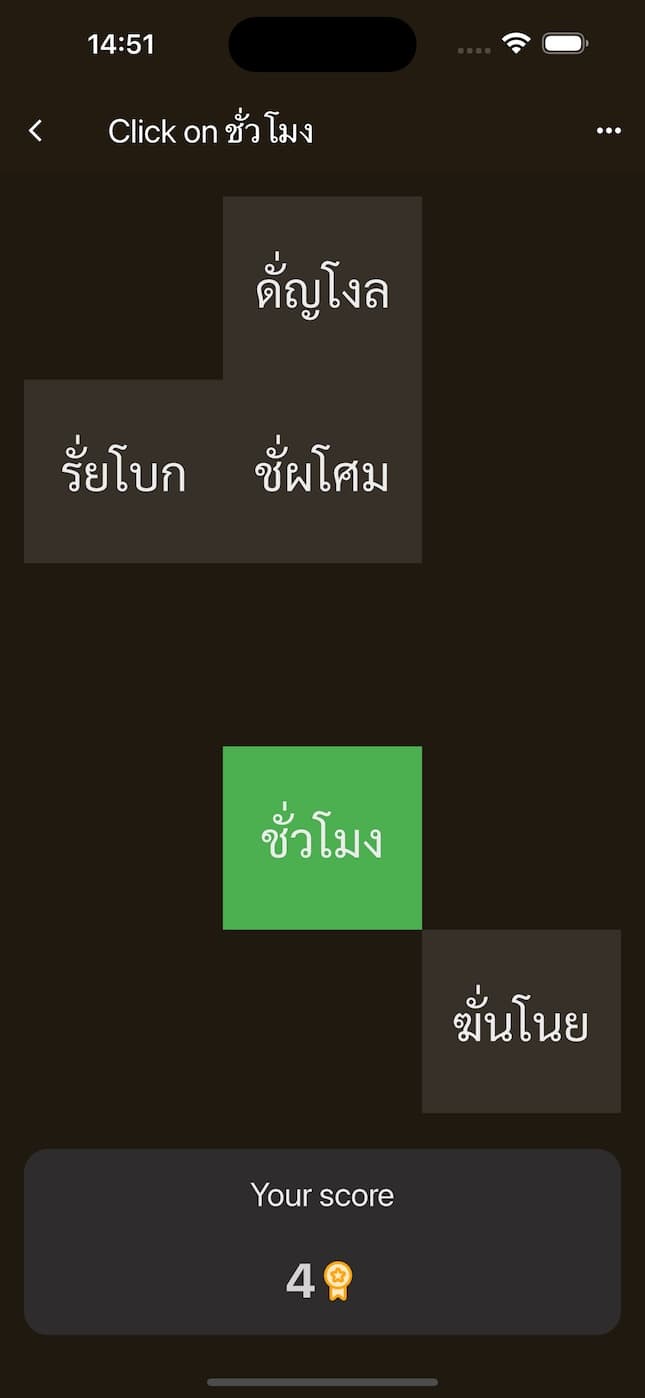
Task: Tap the ดั่ญโงล tile
Action: (x=322, y=289)
